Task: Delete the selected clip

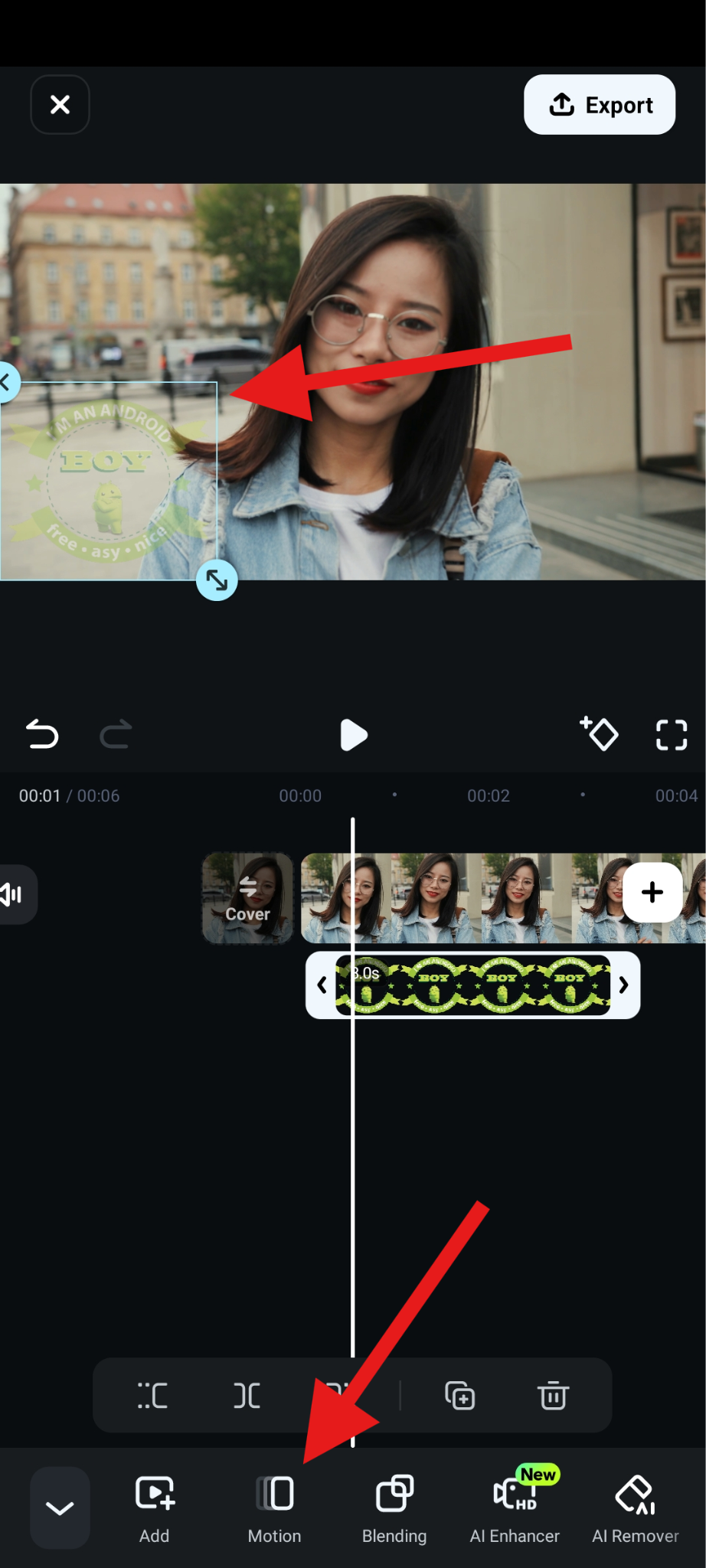Action: tap(553, 1396)
